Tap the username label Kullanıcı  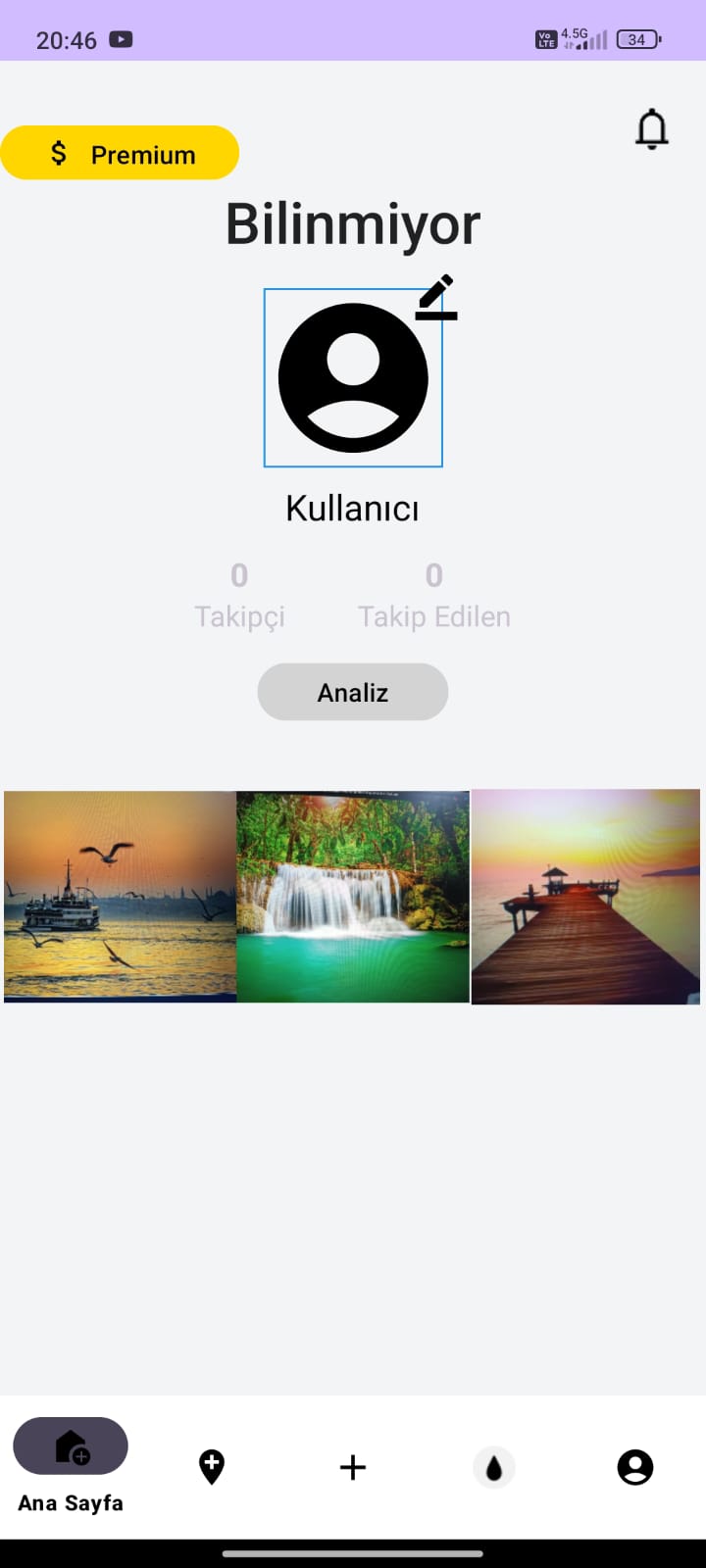coord(352,508)
